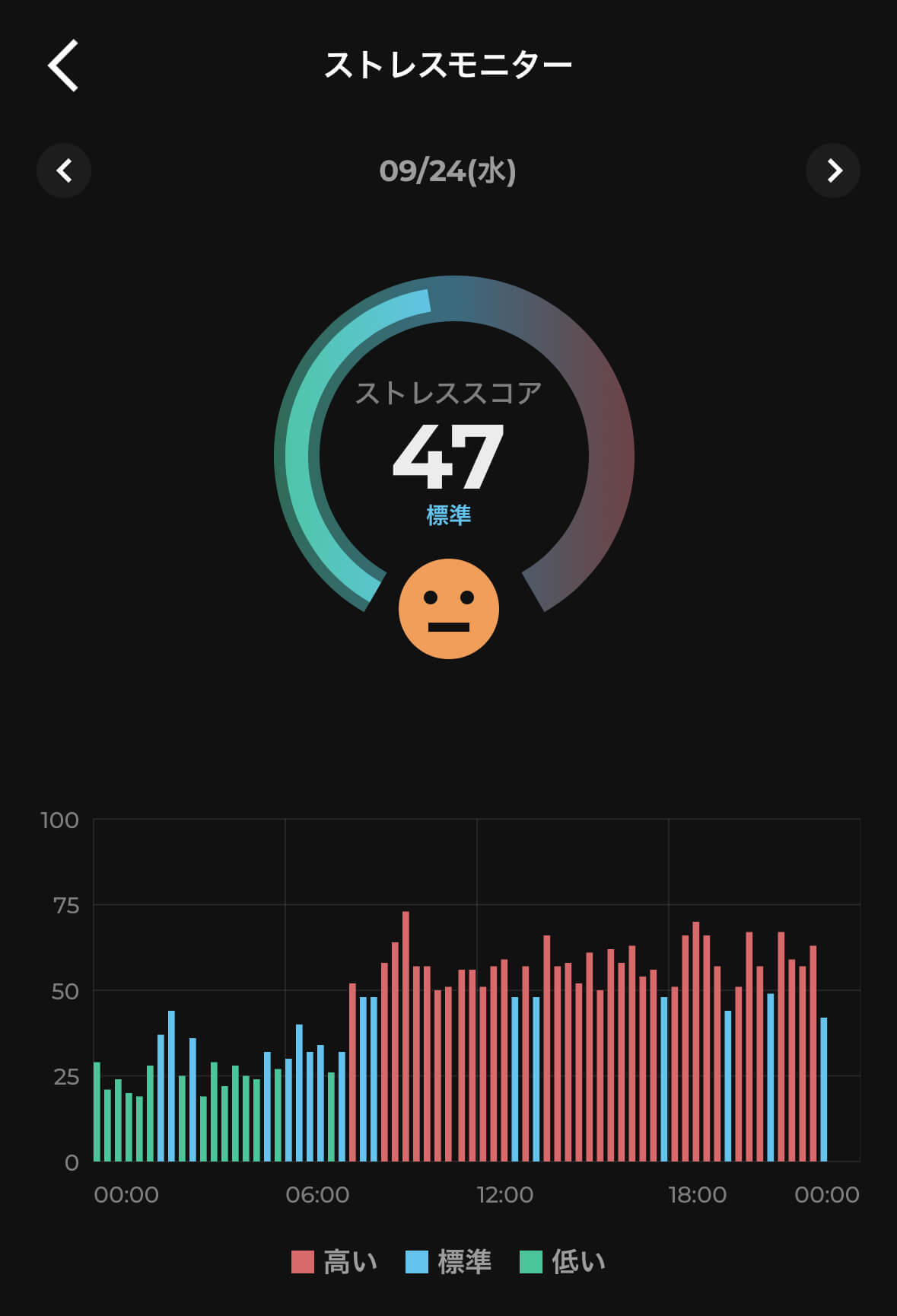Show the previous day's stress data

click(x=64, y=170)
